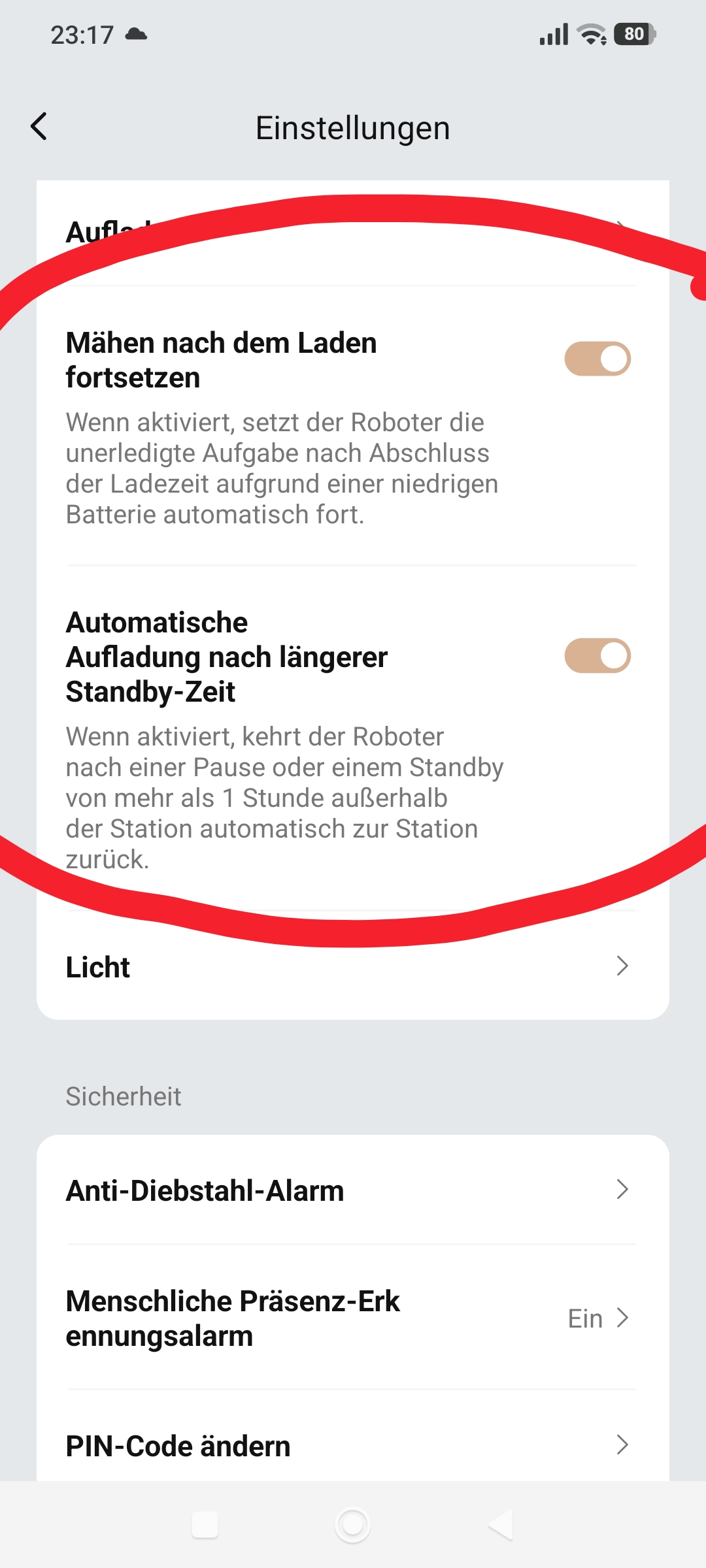The height and width of the screenshot is (1568, 706).
Task: Open recent apps from navigation bar
Action: (205, 1525)
